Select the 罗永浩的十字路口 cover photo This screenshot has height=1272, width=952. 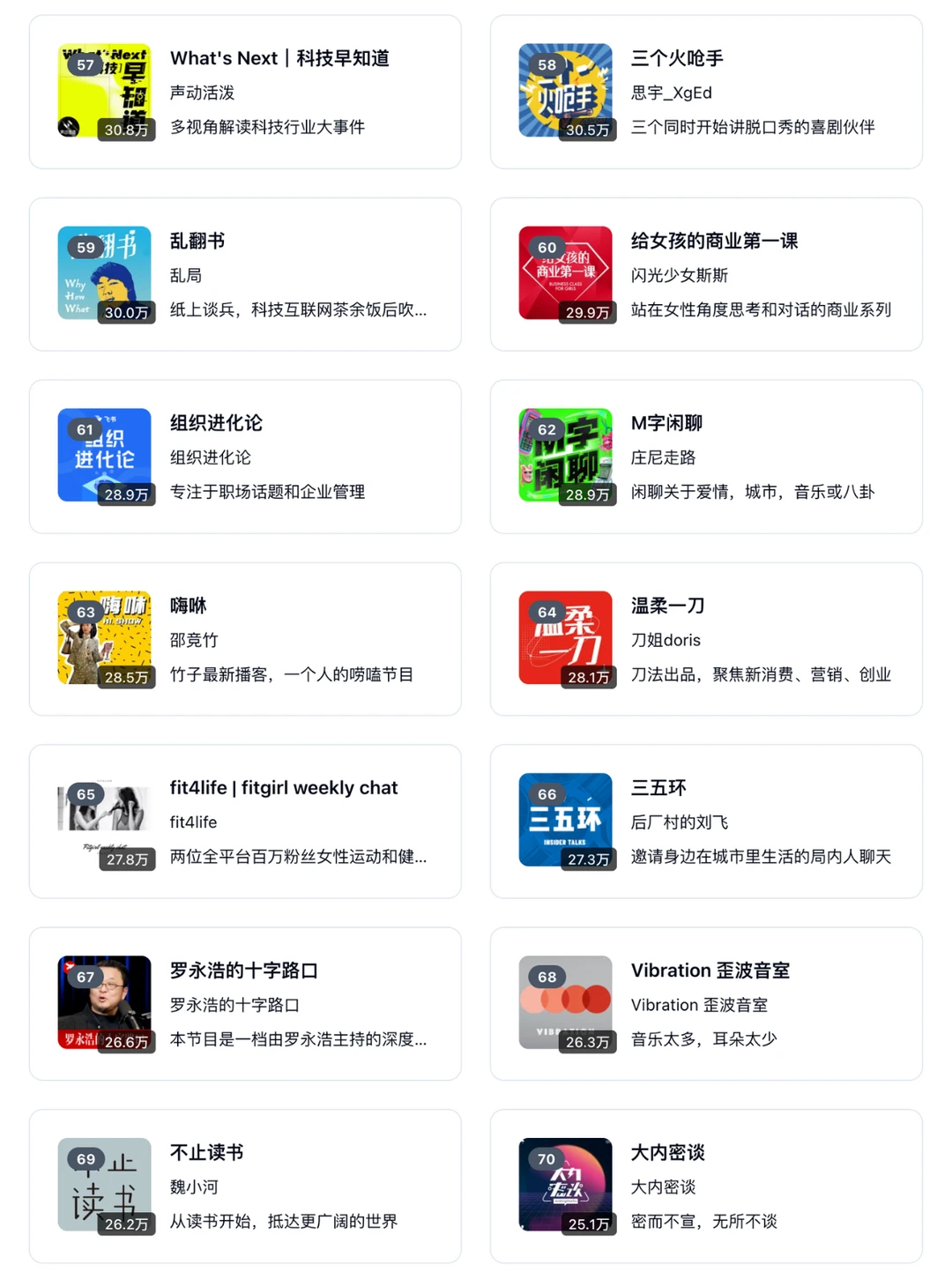pos(104,1002)
